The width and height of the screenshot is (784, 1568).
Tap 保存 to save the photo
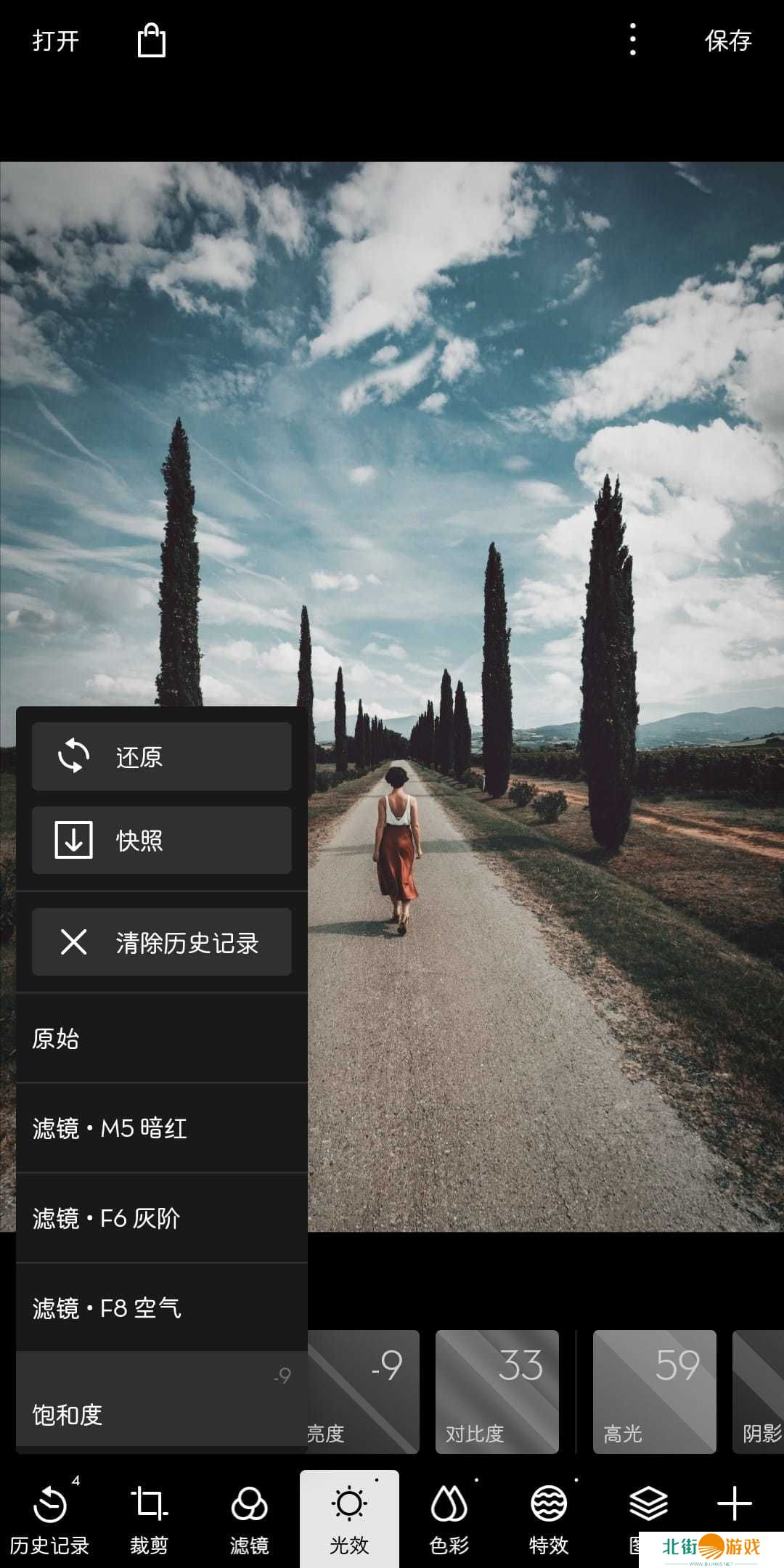(728, 41)
